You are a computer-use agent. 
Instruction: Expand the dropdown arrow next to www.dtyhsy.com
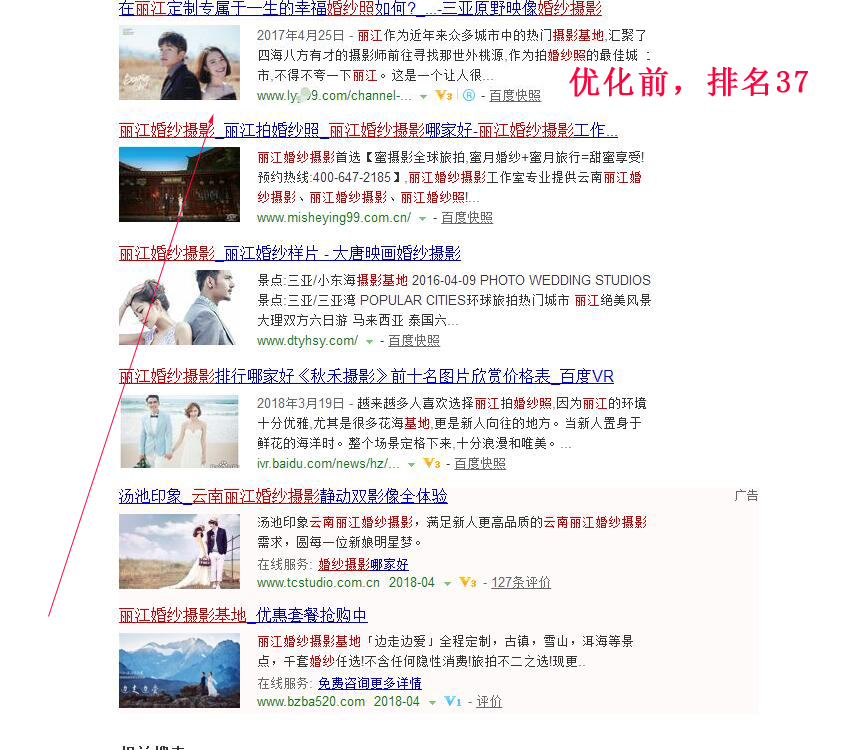369,342
